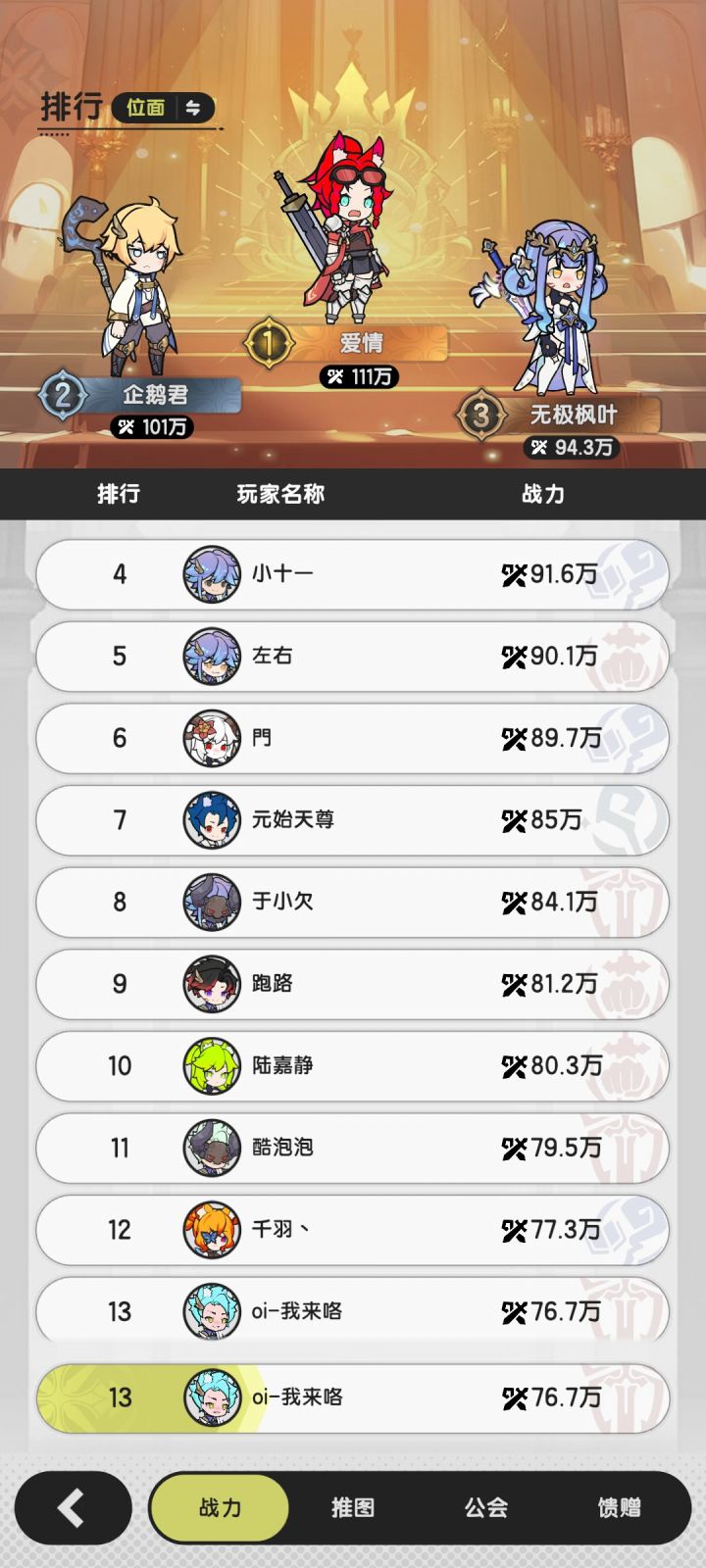
Task: Select 陆嘉静's avatar icon
Action: 212,1066
